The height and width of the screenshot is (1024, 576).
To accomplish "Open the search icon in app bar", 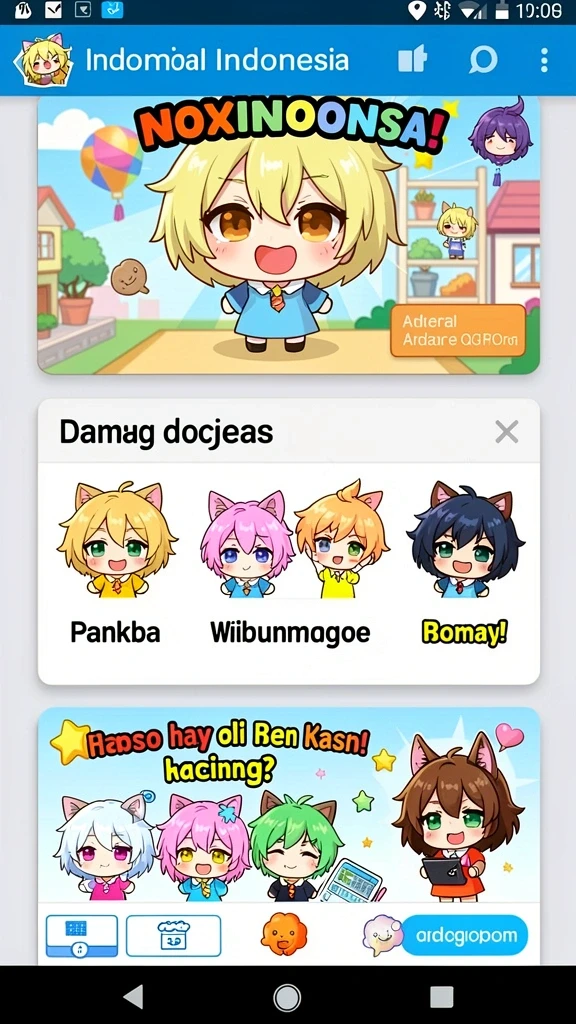I will click(483, 61).
